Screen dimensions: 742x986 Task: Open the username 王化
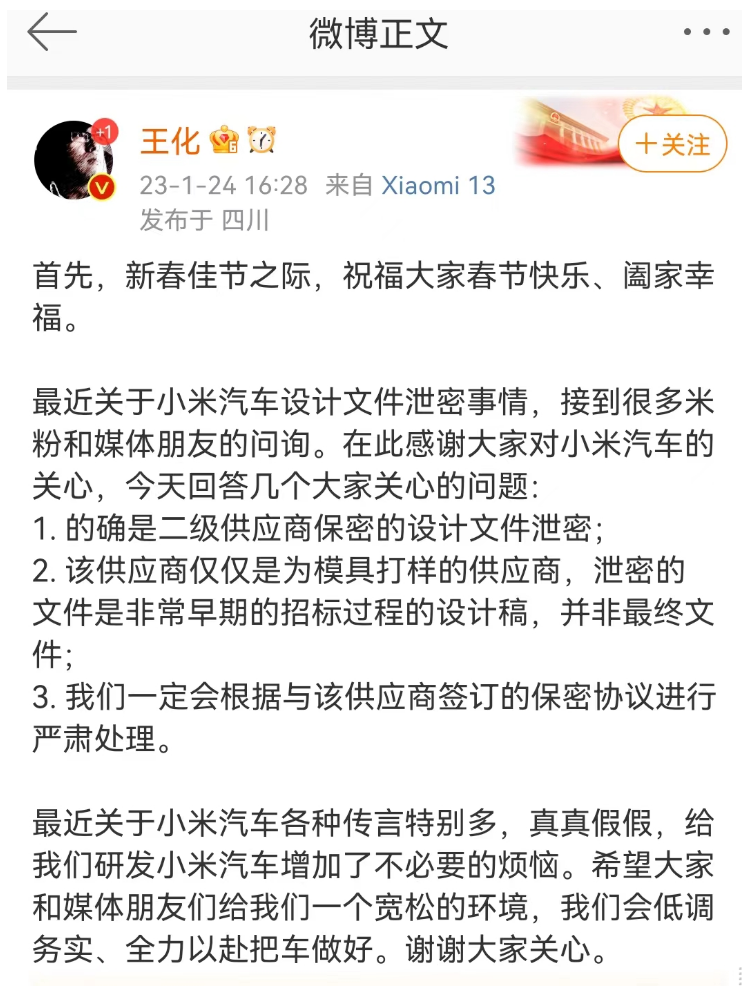[x=170, y=141]
